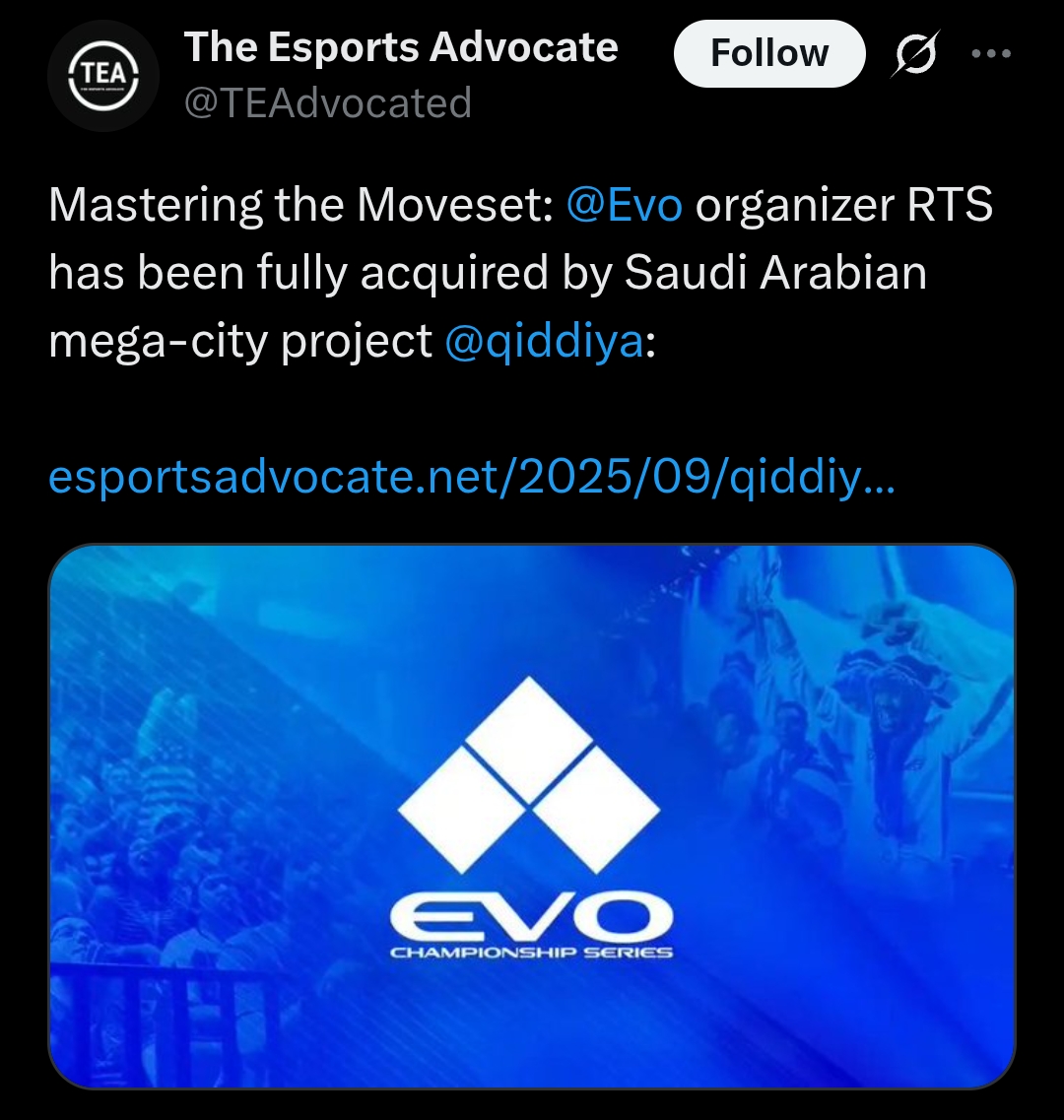Open the esportsadvocate.net article link
Image resolution: width=1064 pixels, height=1120 pixels.
pos(472,478)
